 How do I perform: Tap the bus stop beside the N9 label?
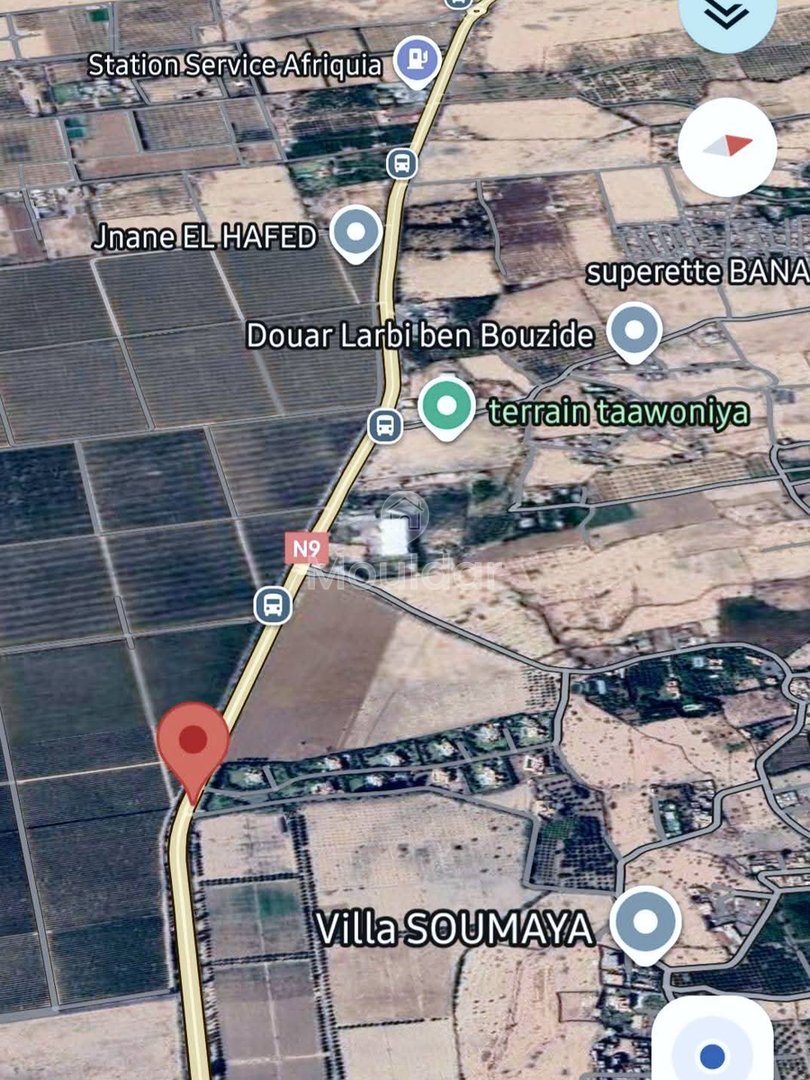(x=272, y=604)
